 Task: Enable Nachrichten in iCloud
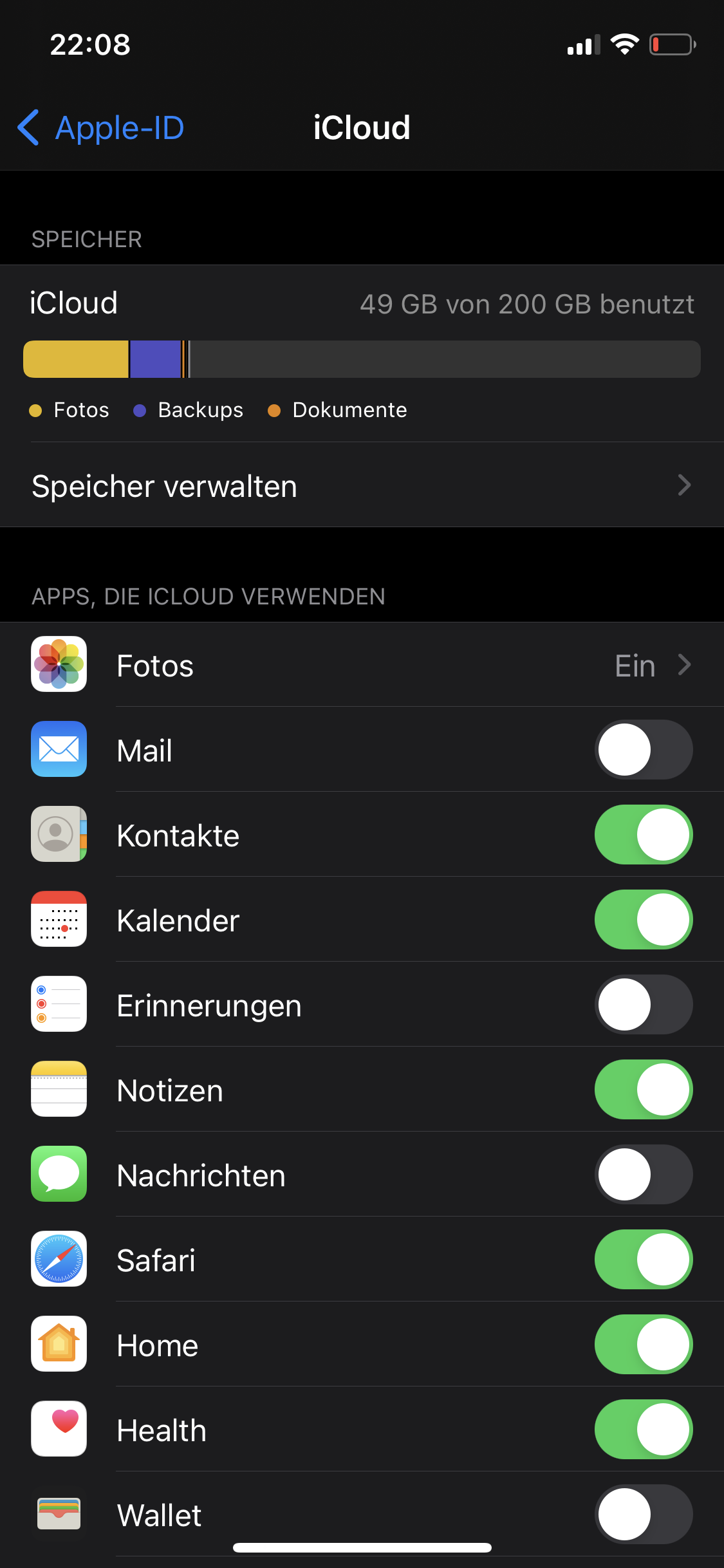643,1175
